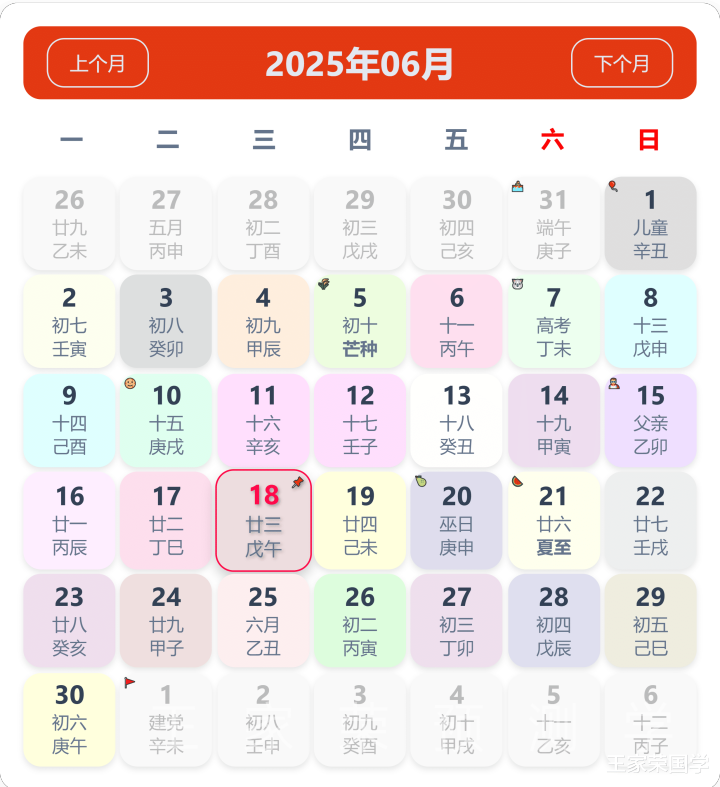Open June 1, 儿童 (Children's Day)

[650, 224]
